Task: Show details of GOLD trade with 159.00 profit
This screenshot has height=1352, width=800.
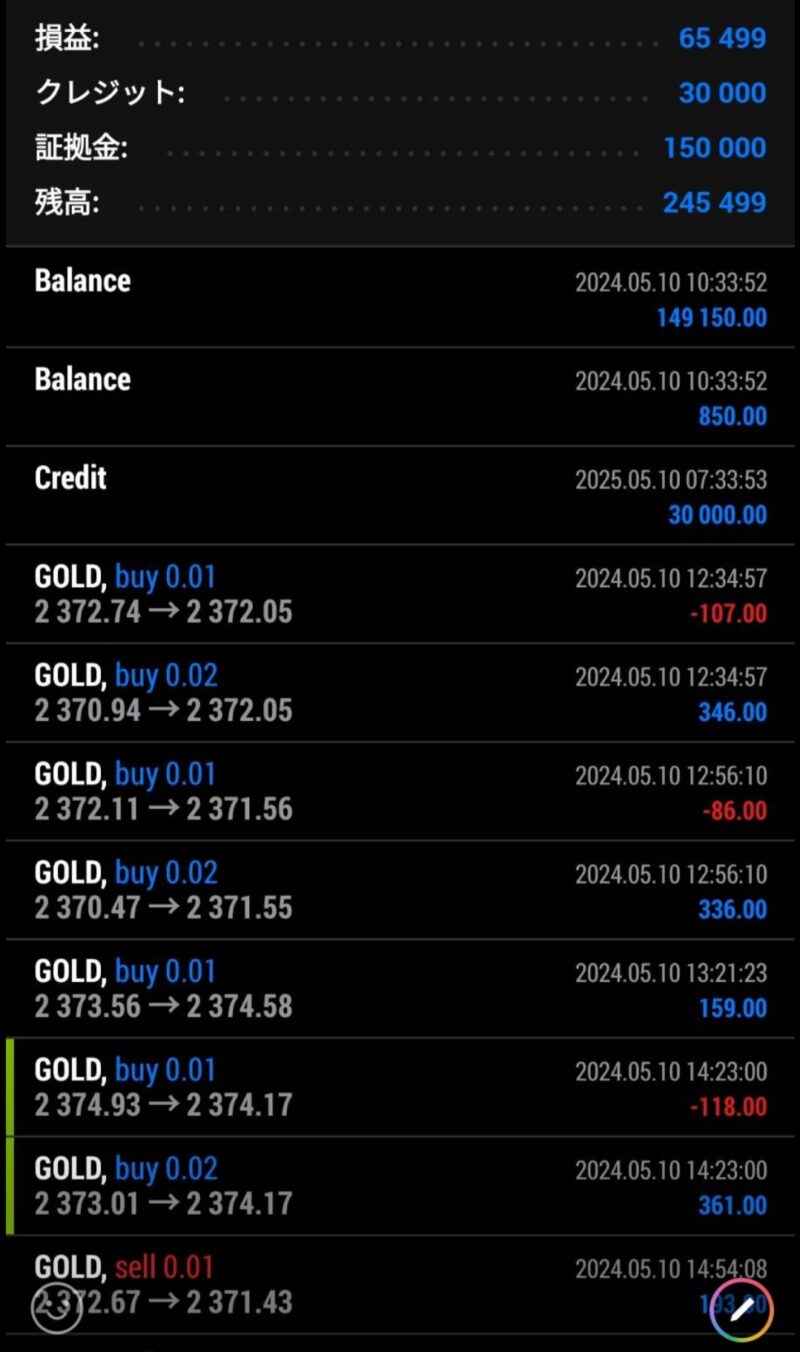Action: pos(400,989)
